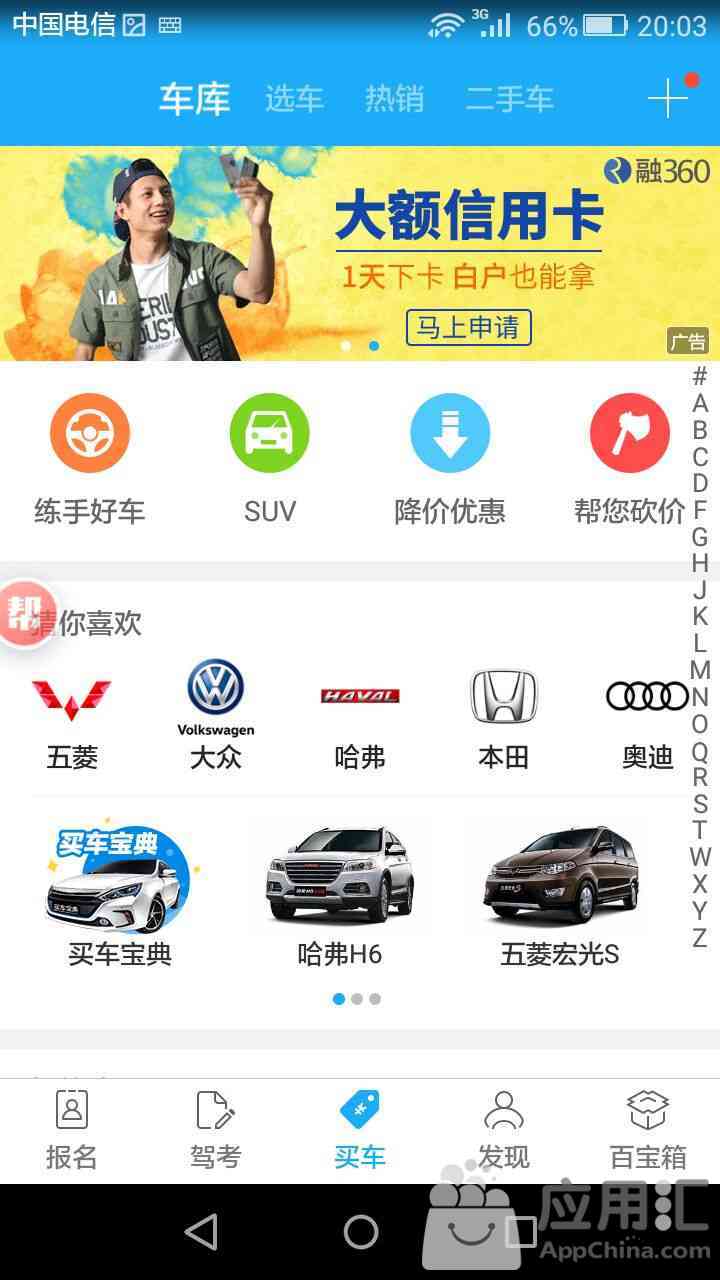Image resolution: width=720 pixels, height=1280 pixels.
Task: Tap the plus icon in the top bar
Action: click(668, 98)
